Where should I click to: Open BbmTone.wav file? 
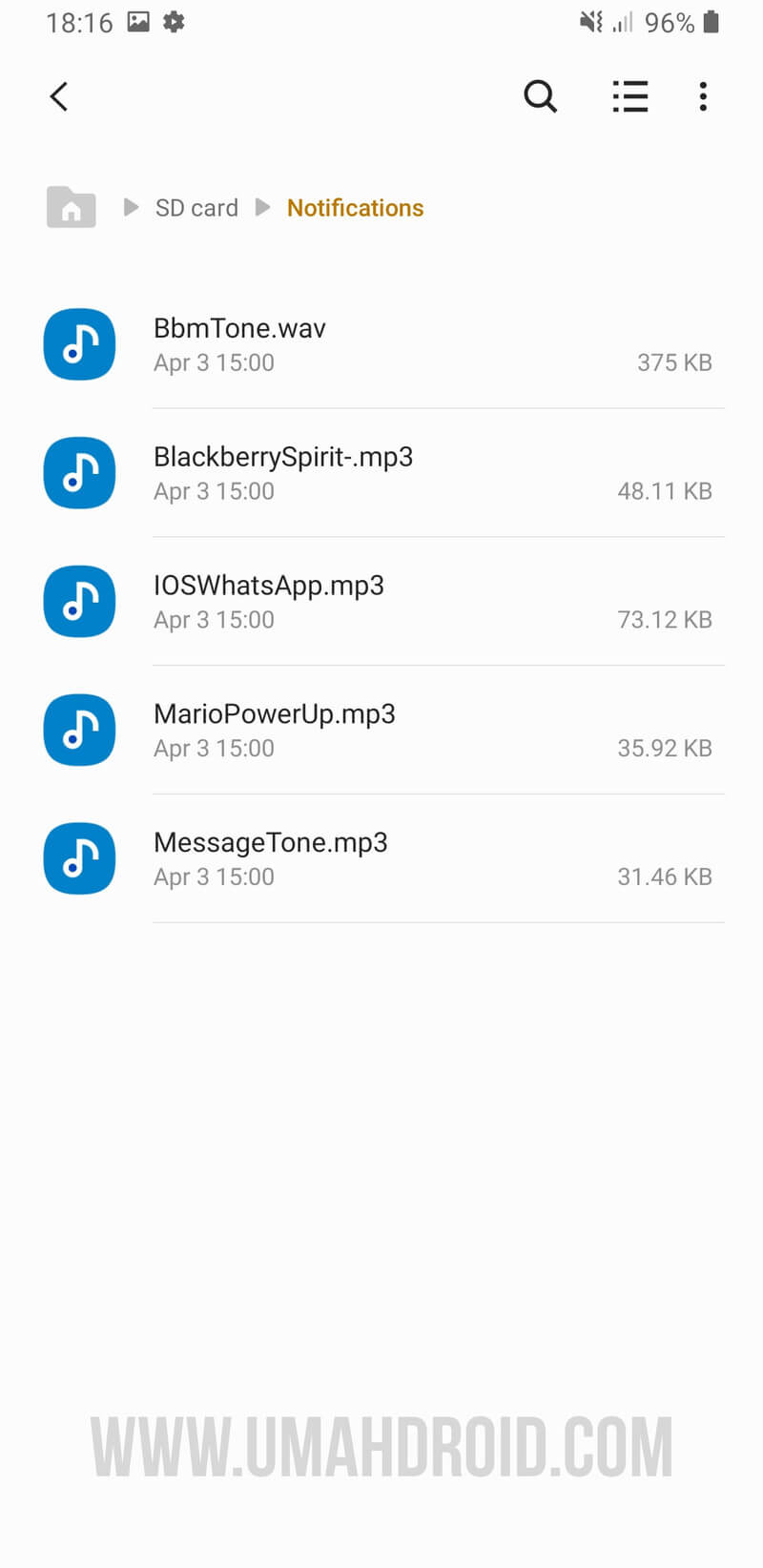[381, 344]
